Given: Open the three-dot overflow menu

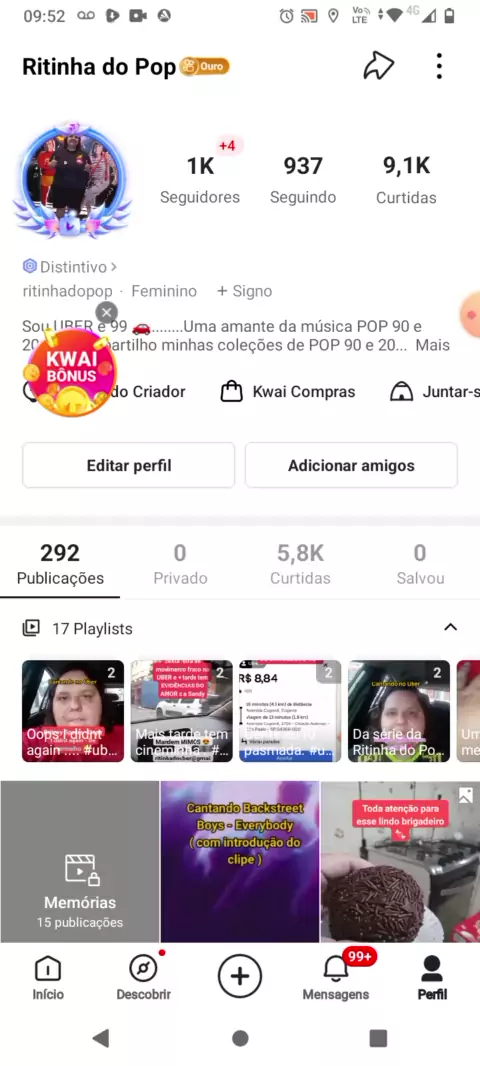Looking at the screenshot, I should pos(439,66).
